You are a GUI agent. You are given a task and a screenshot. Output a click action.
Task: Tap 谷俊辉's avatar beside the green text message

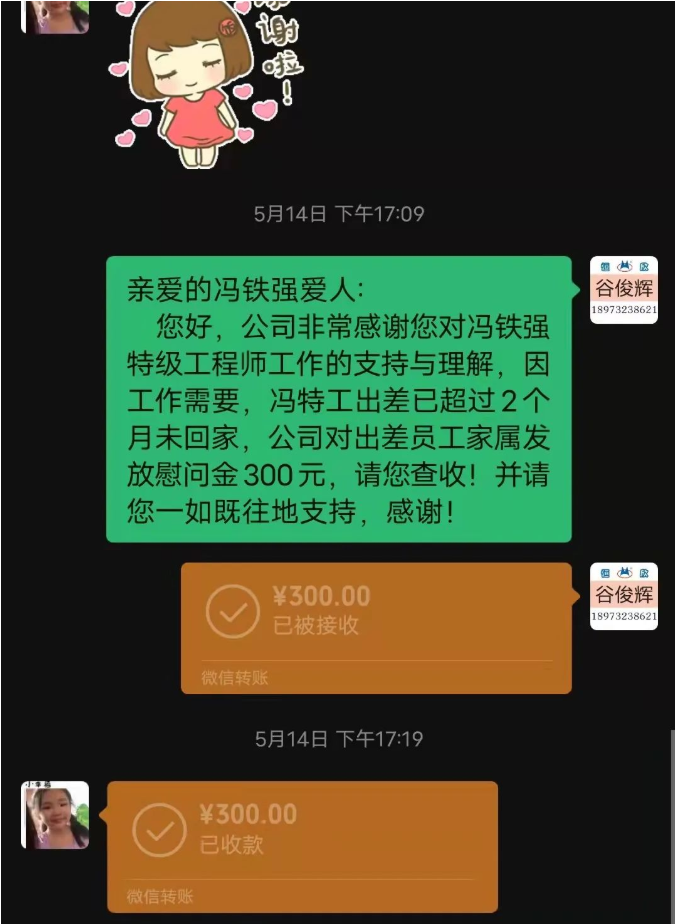pos(624,290)
